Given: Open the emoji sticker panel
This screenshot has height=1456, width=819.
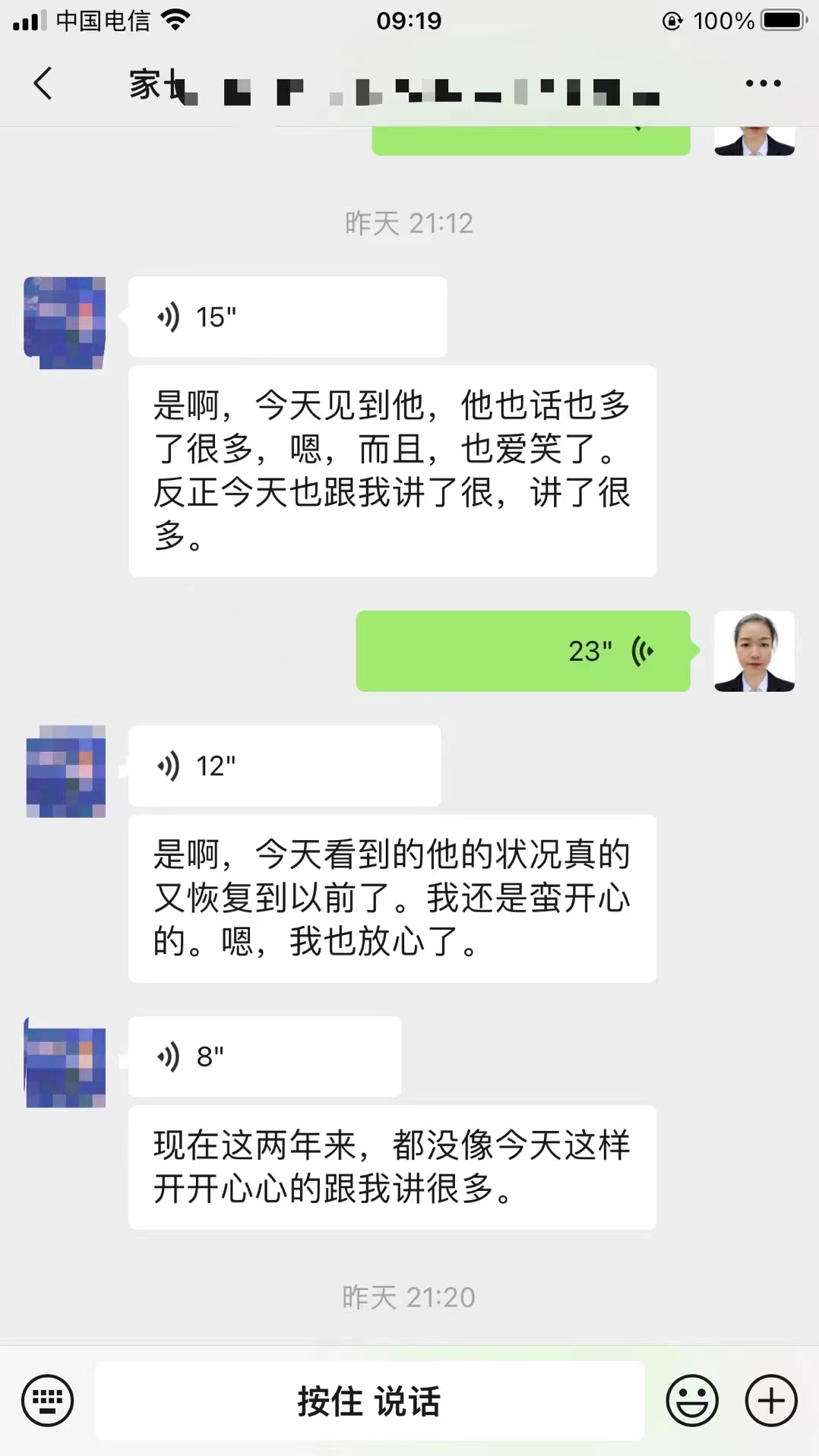Looking at the screenshot, I should [x=691, y=1400].
